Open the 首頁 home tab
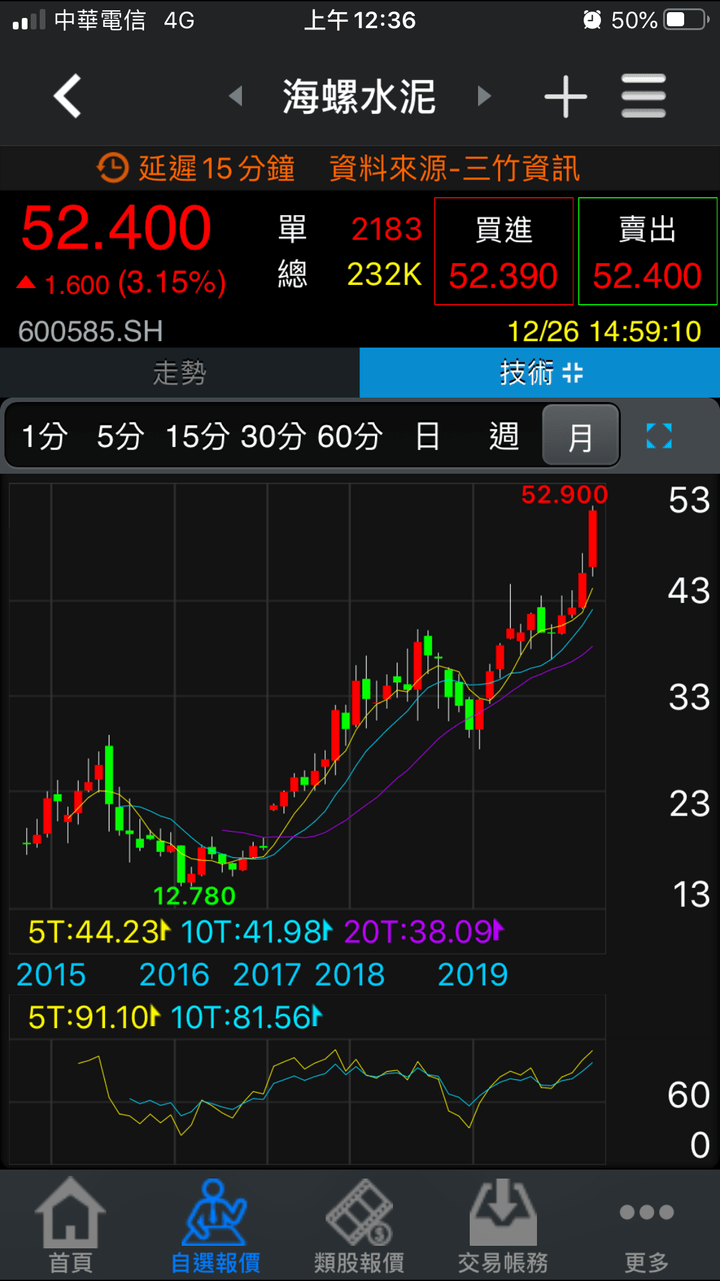Screen dimensions: 720x1281 tap(70, 1226)
